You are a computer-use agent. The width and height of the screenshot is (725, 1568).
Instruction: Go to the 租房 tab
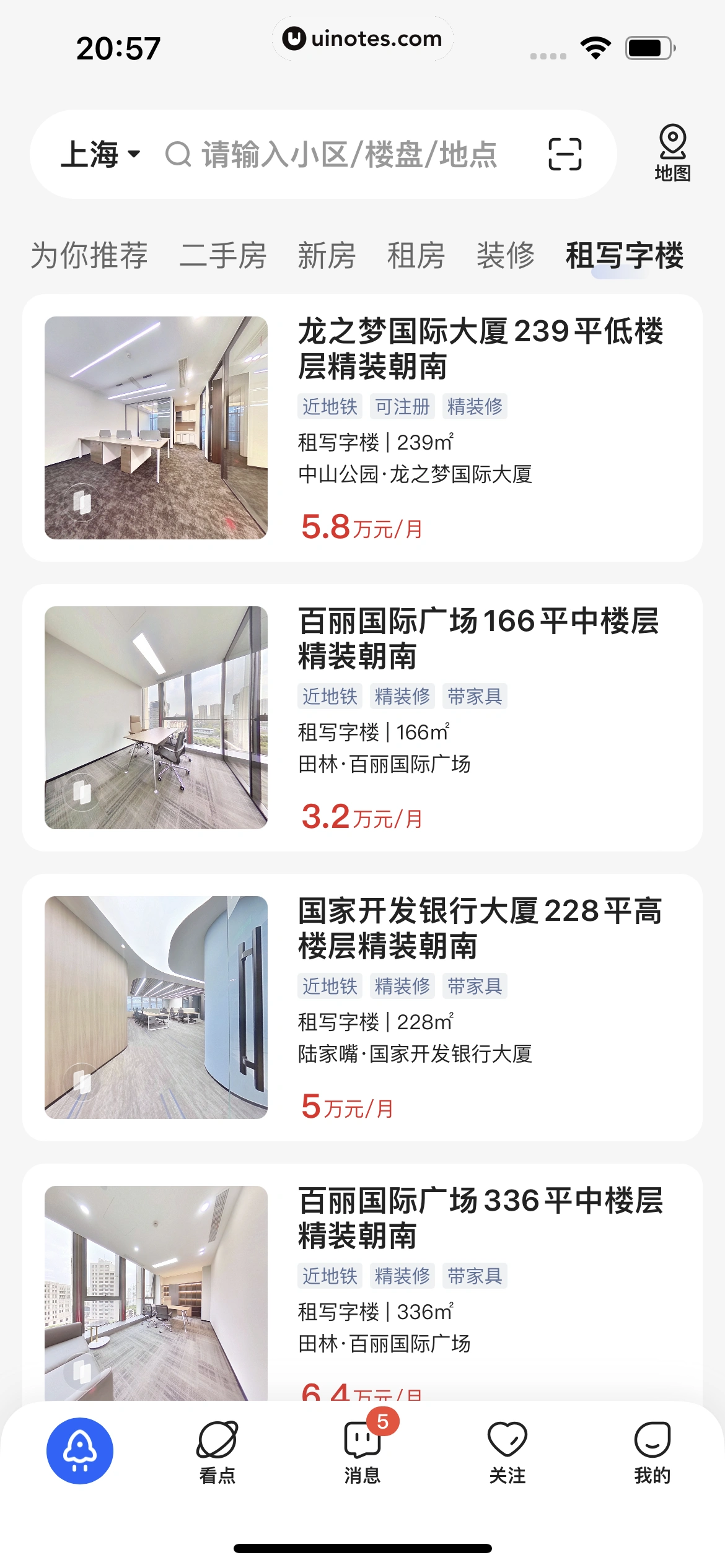[416, 255]
